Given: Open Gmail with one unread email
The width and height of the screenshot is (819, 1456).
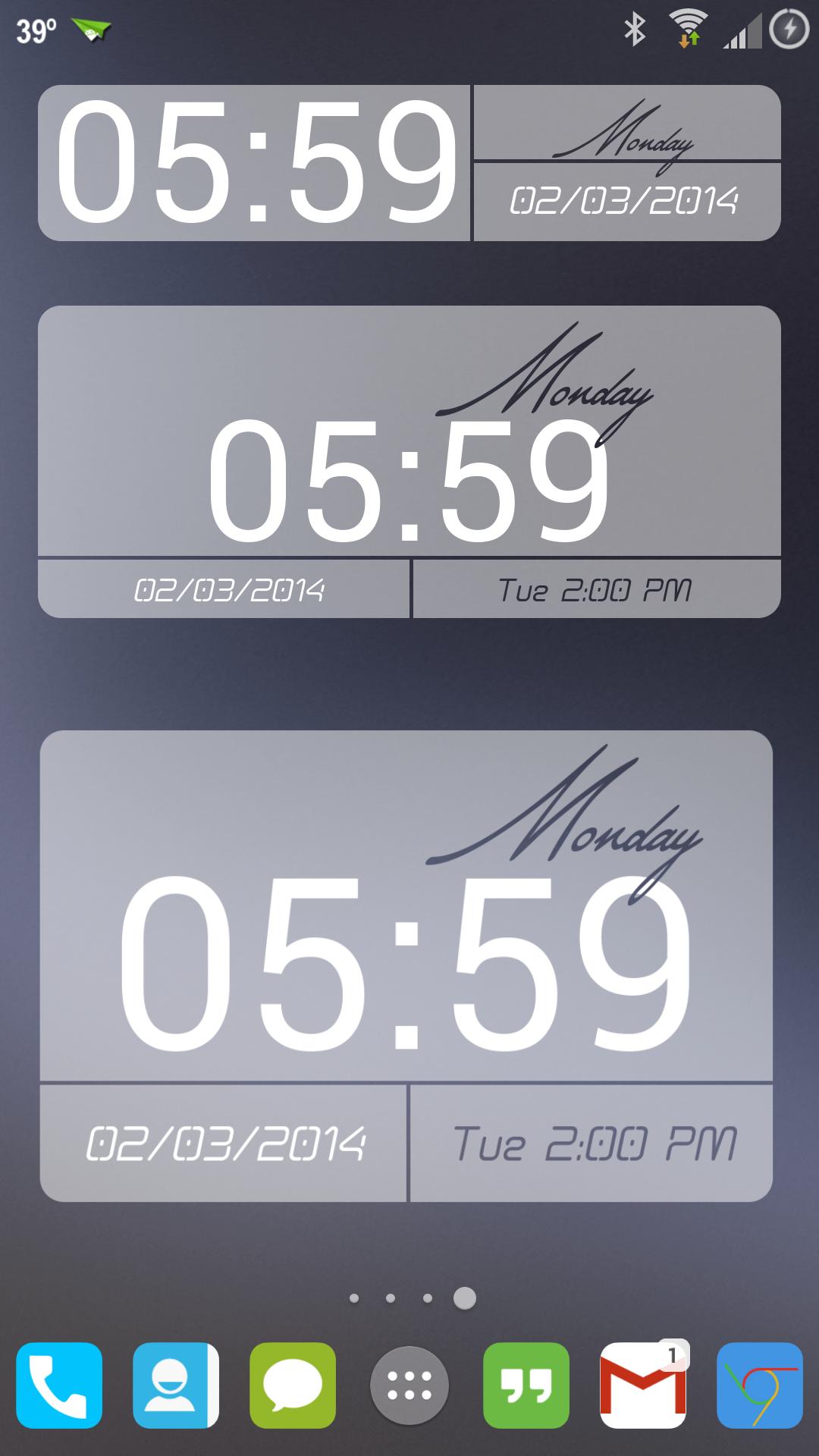Looking at the screenshot, I should pos(643,1385).
